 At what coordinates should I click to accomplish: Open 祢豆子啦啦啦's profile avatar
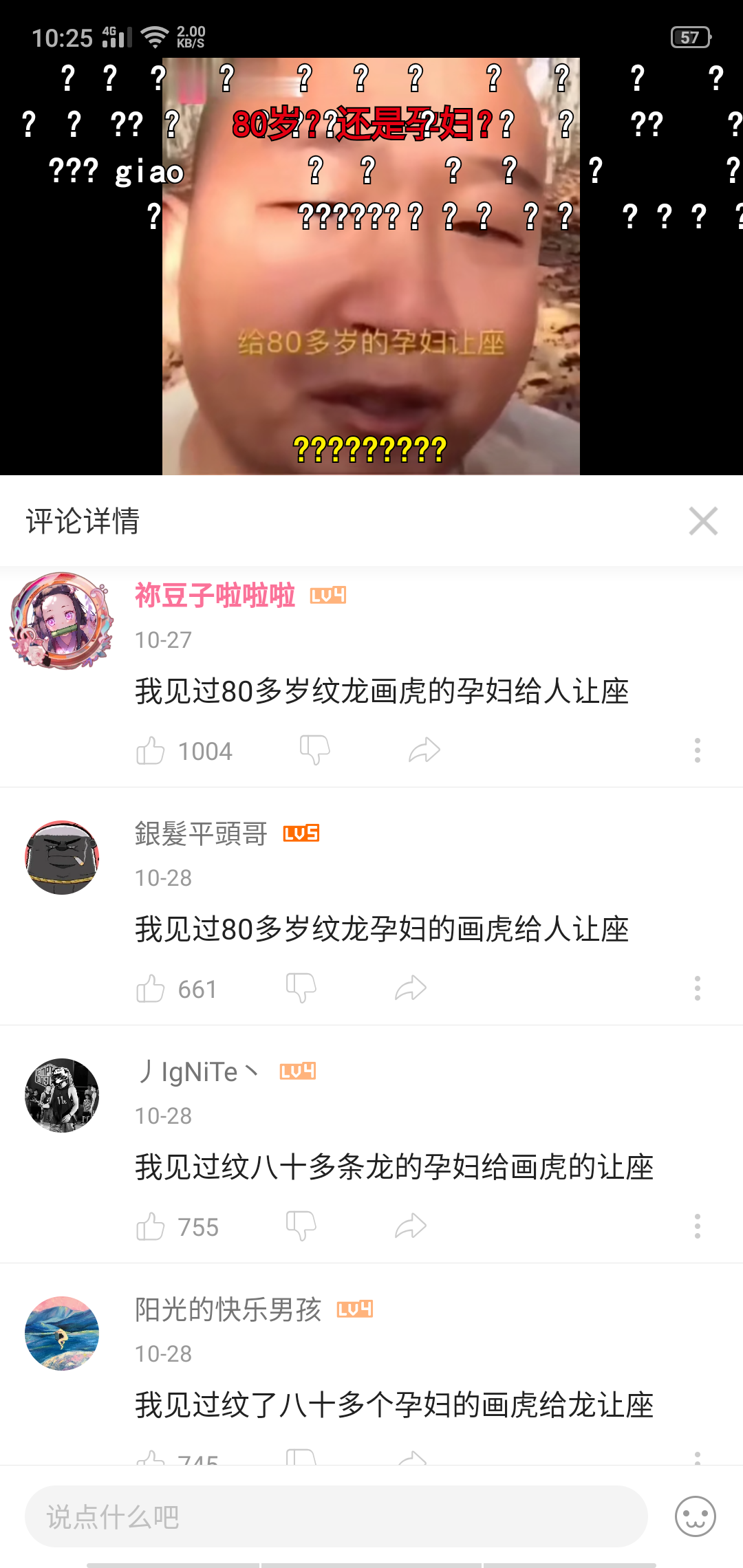tap(62, 620)
